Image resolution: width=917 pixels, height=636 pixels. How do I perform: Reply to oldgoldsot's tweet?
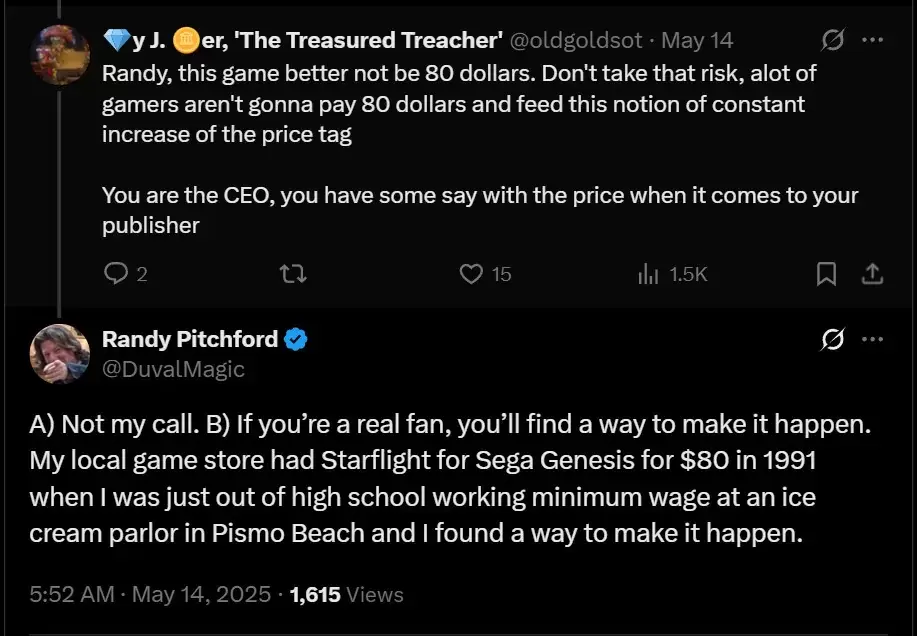point(117,274)
